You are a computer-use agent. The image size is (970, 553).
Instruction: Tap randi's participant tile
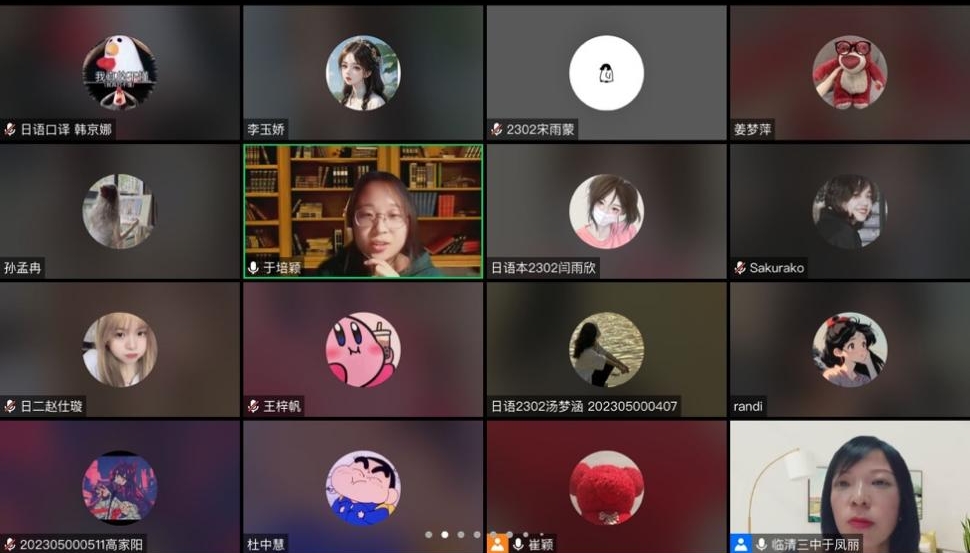coord(849,349)
